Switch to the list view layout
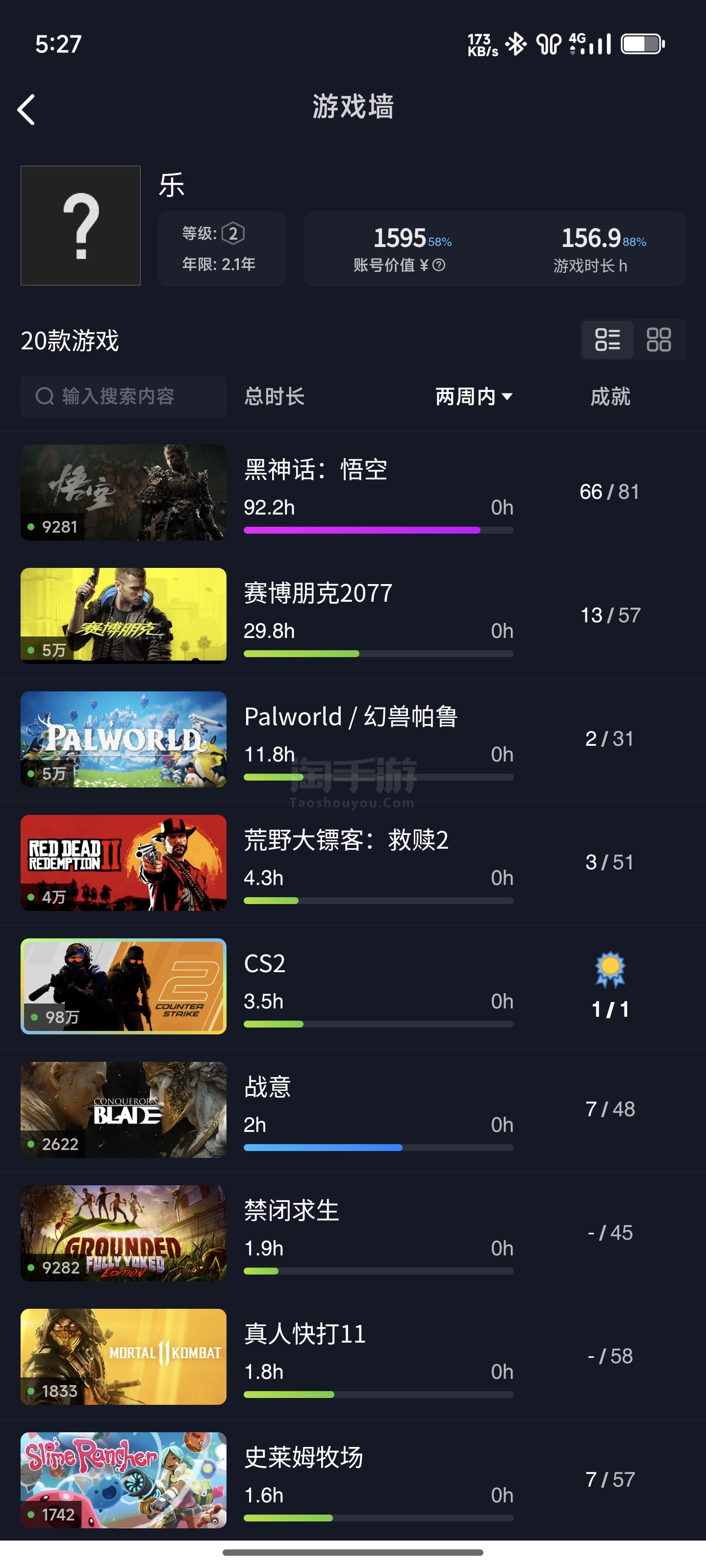The width and height of the screenshot is (706, 1568). click(x=607, y=340)
